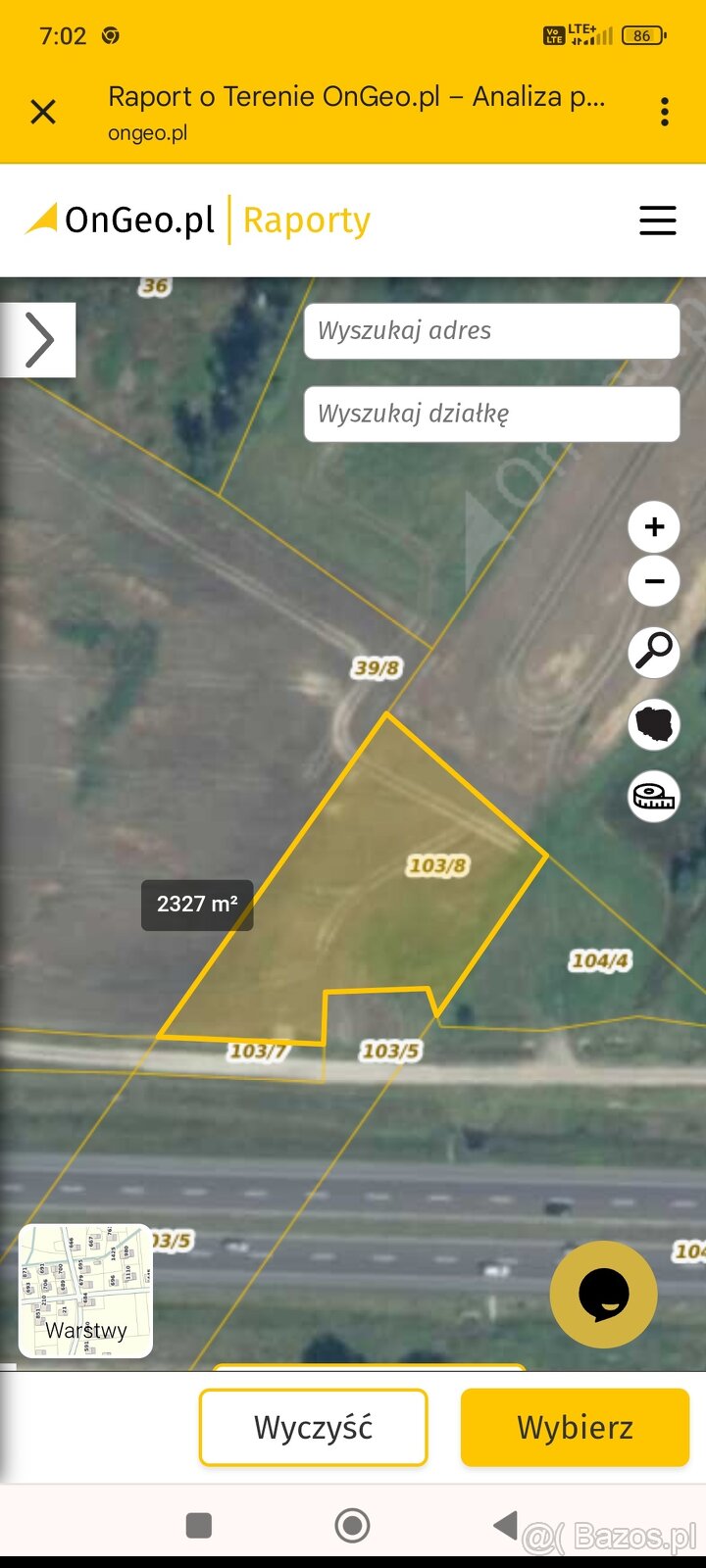Open the Warstwy layers switcher
The width and height of the screenshot is (706, 1568).
point(85,1291)
